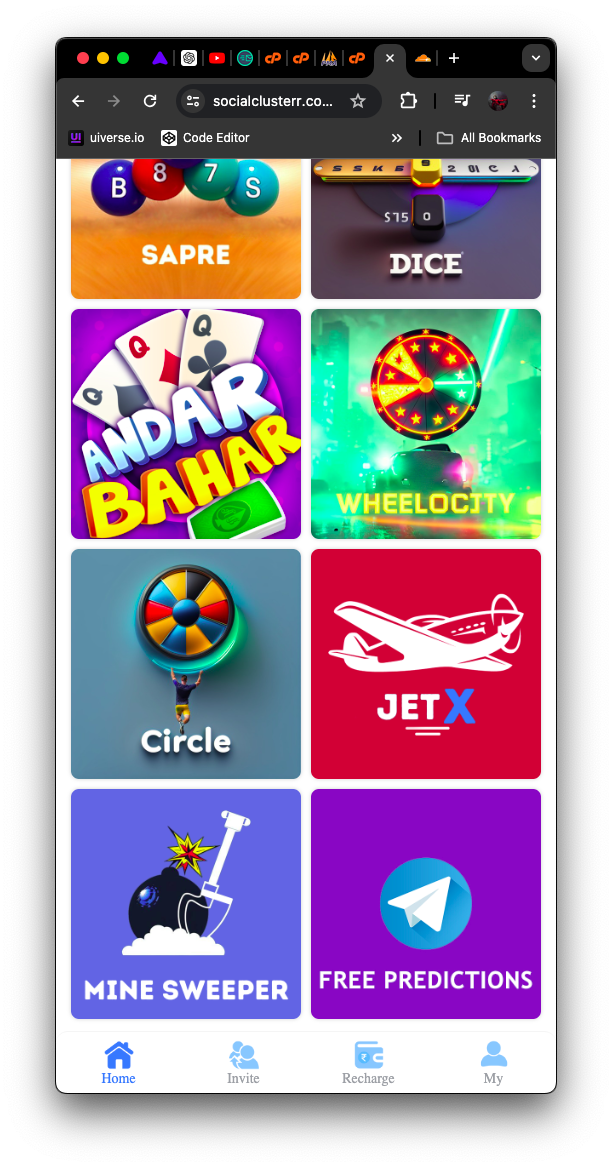Viewport: 612px width, 1167px height.
Task: Open the Recharge tab
Action: pos(368,1063)
